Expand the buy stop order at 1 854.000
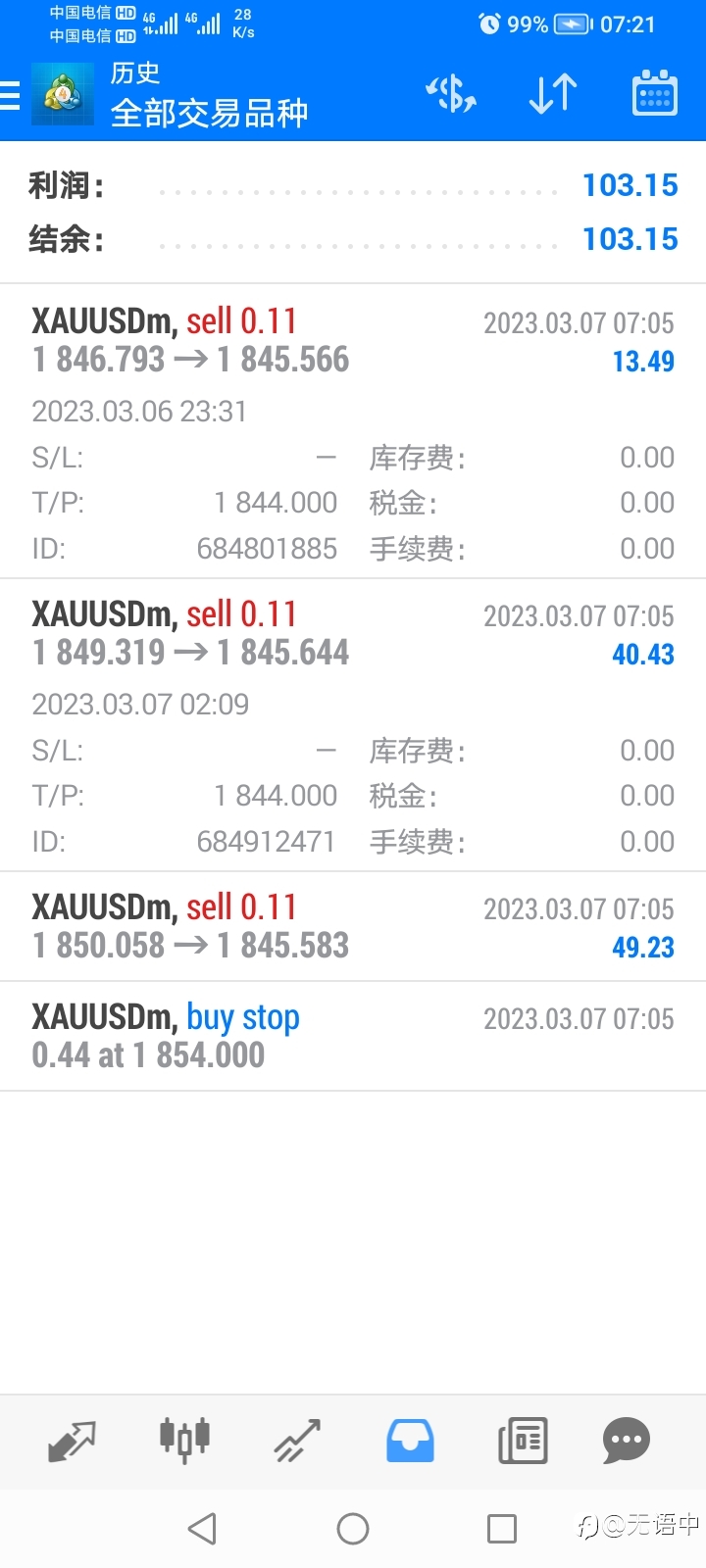Screen dimensions: 706x1568 pyautogui.click(x=353, y=1037)
